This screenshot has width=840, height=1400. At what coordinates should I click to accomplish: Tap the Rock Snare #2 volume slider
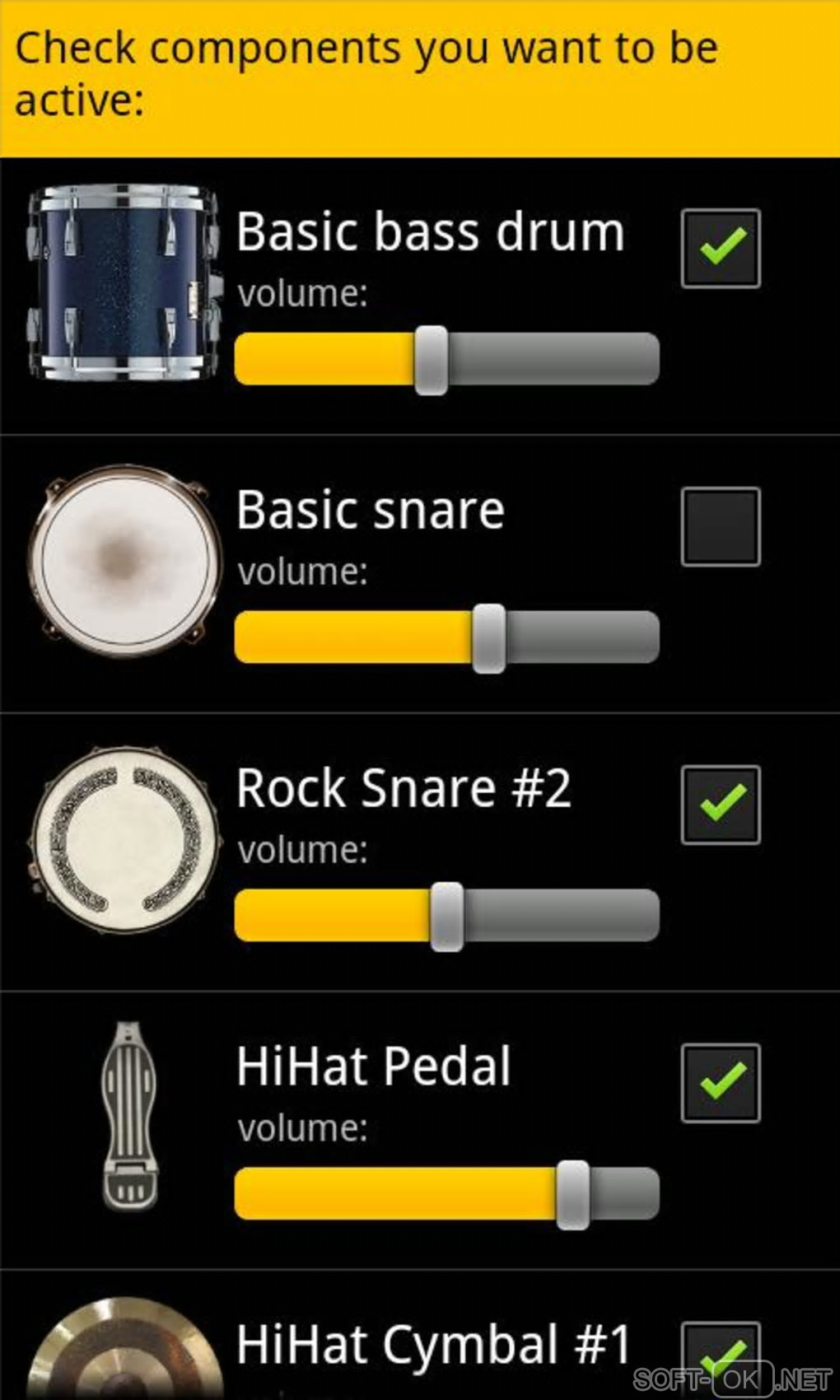click(446, 916)
